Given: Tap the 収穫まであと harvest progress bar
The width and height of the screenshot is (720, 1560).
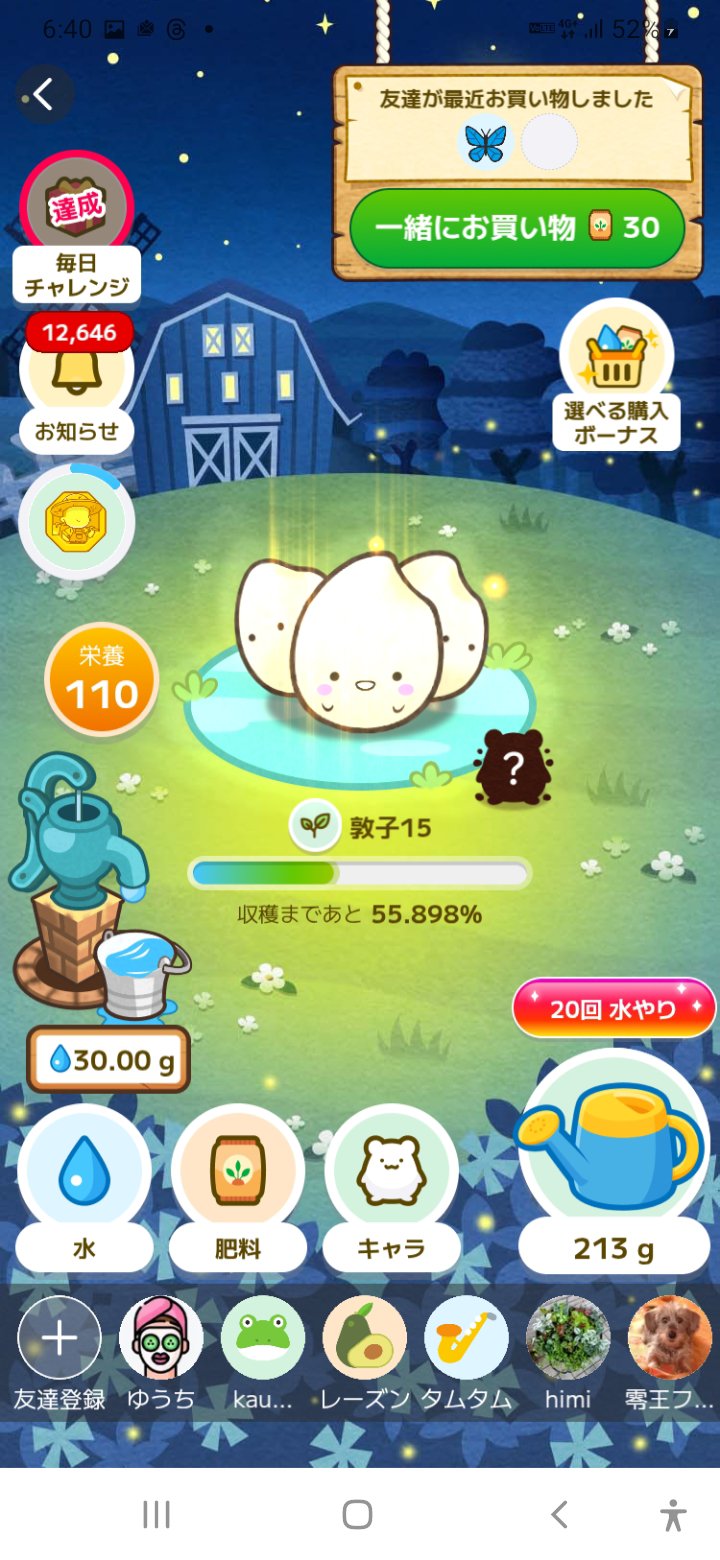Looking at the screenshot, I should click(361, 873).
